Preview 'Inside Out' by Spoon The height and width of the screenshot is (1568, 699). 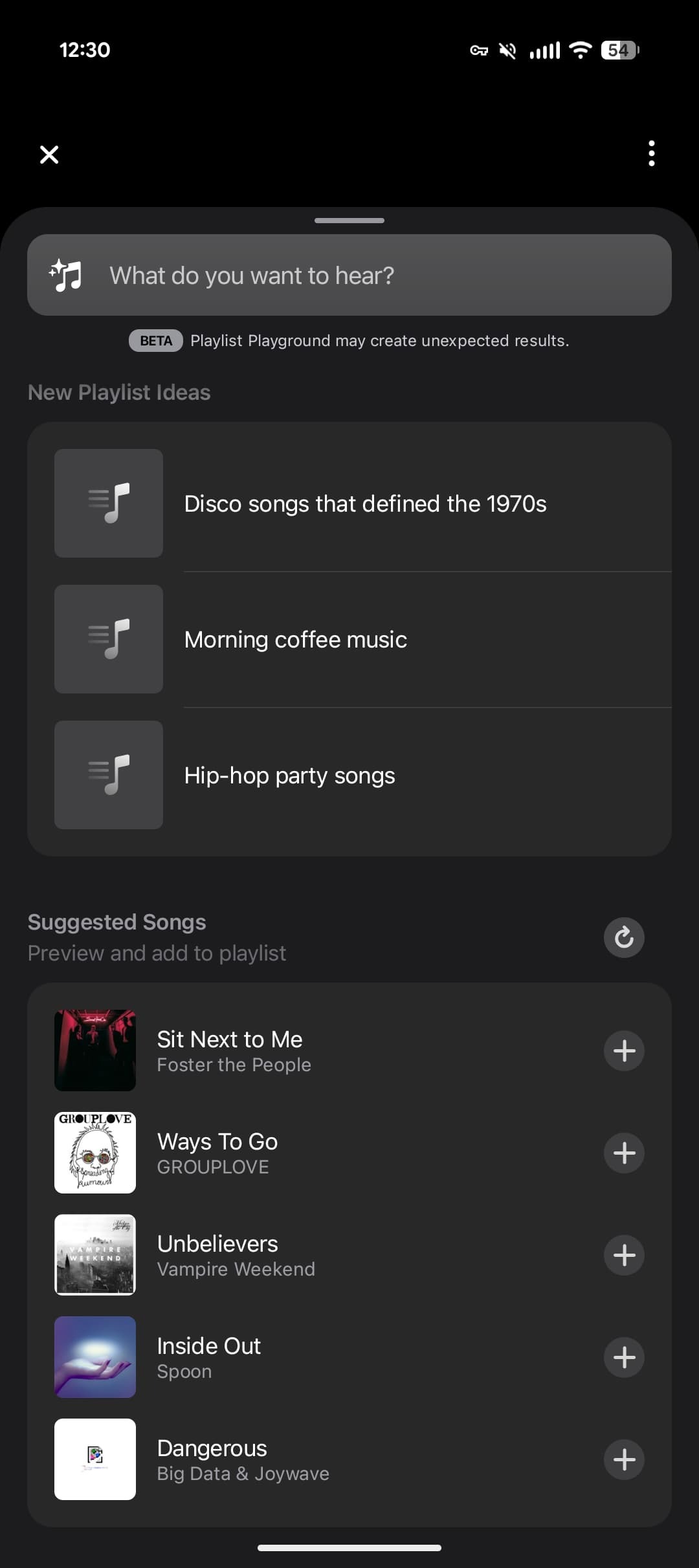pyautogui.click(x=208, y=1357)
